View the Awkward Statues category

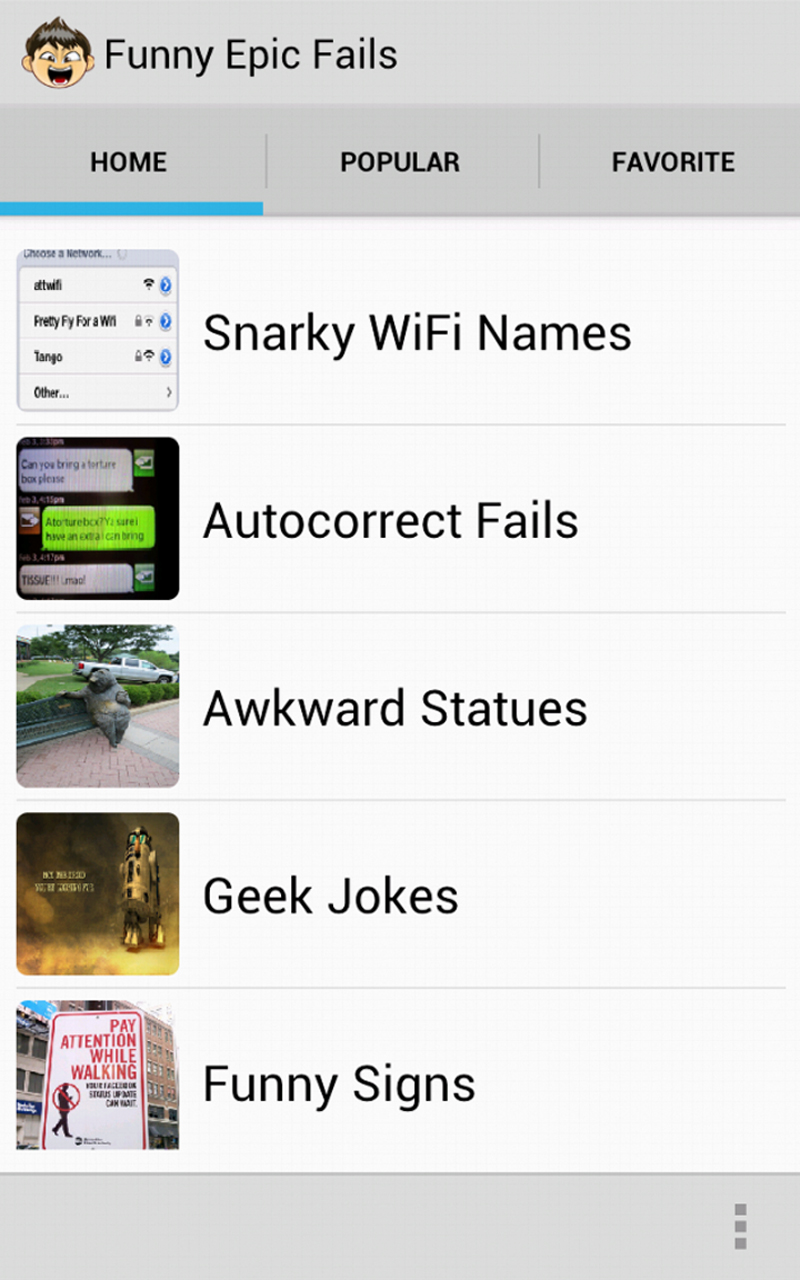click(x=394, y=708)
